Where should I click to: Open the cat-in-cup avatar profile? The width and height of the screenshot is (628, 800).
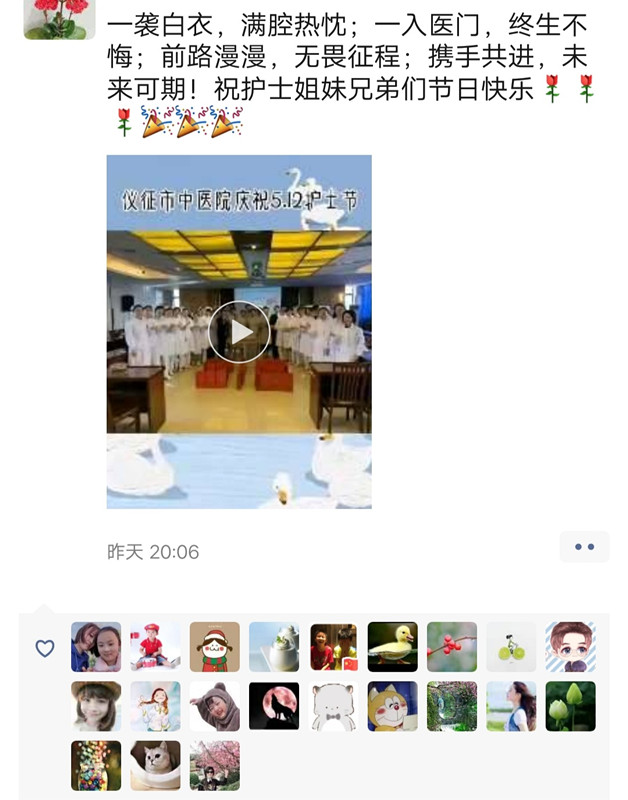155,765
